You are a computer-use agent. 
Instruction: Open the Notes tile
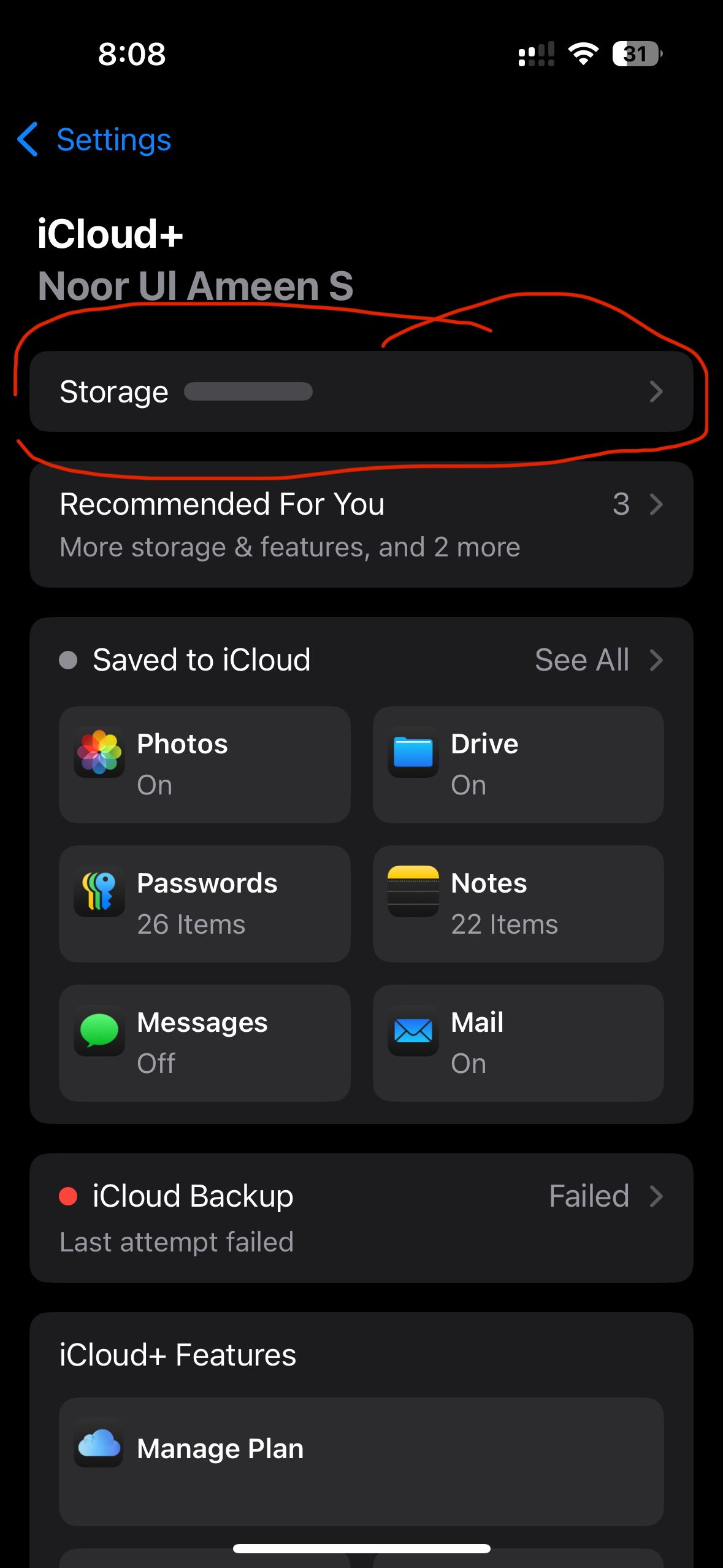pyautogui.click(x=518, y=904)
